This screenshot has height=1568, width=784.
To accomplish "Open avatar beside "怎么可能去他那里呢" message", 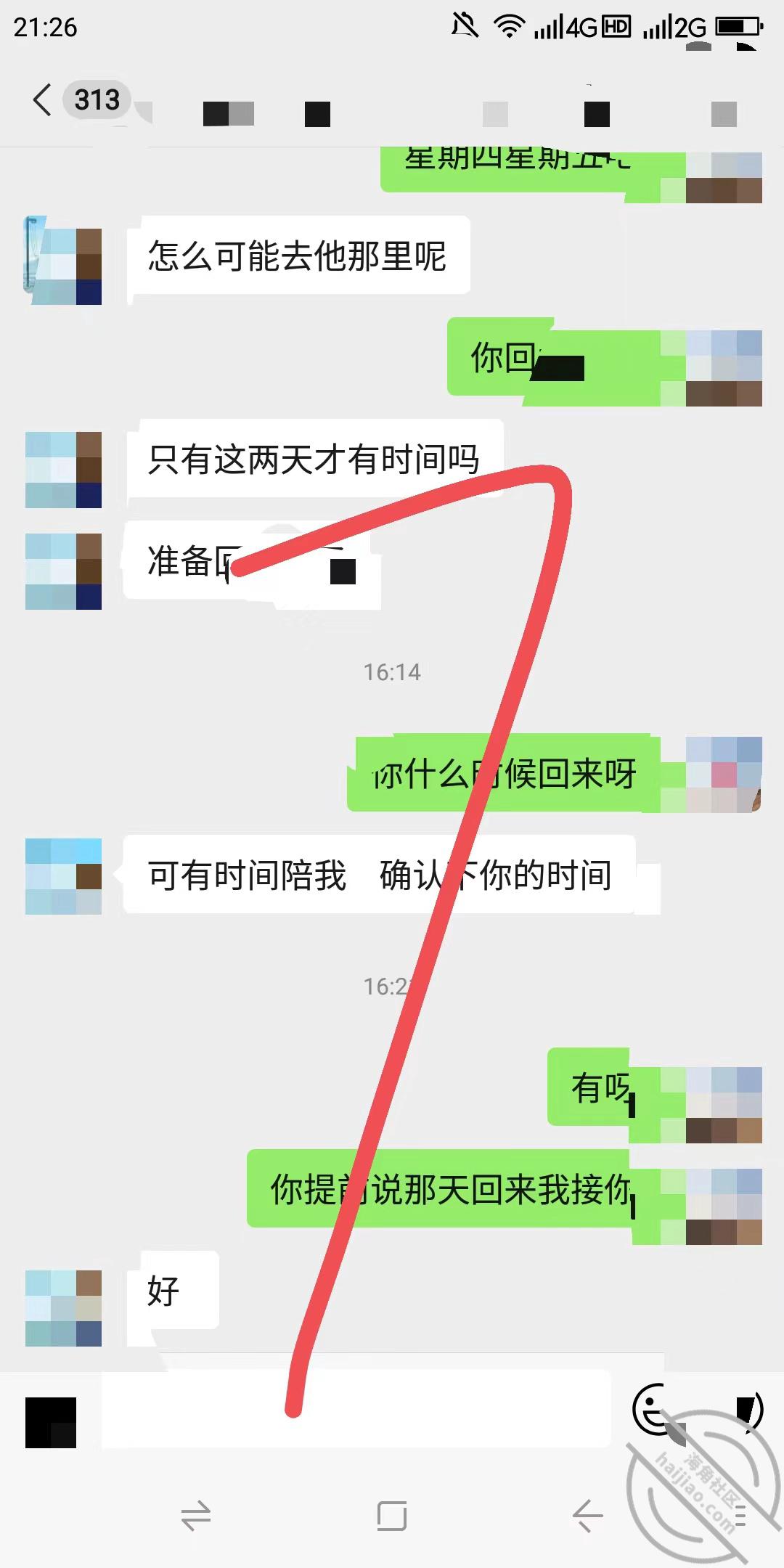I will 63,260.
